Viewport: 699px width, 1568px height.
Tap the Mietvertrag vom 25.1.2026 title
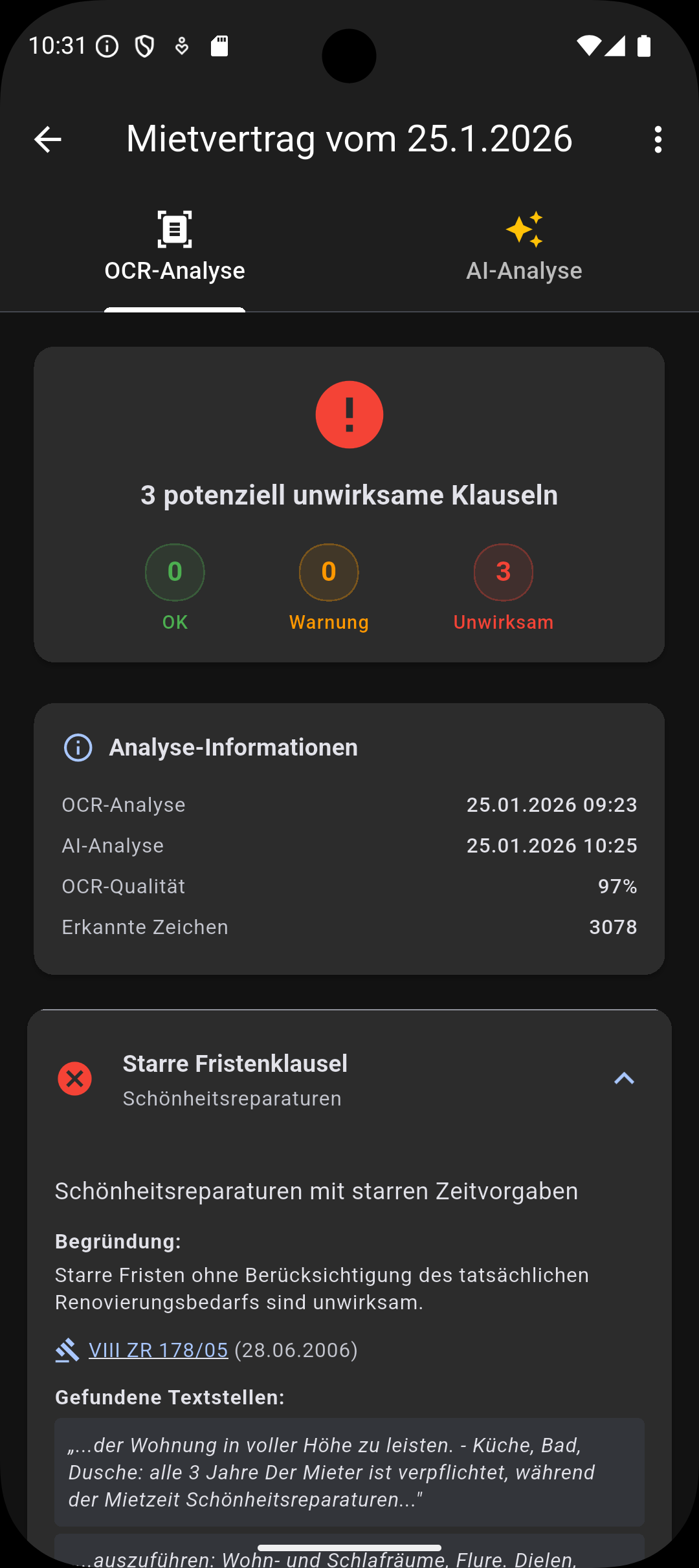(x=349, y=138)
